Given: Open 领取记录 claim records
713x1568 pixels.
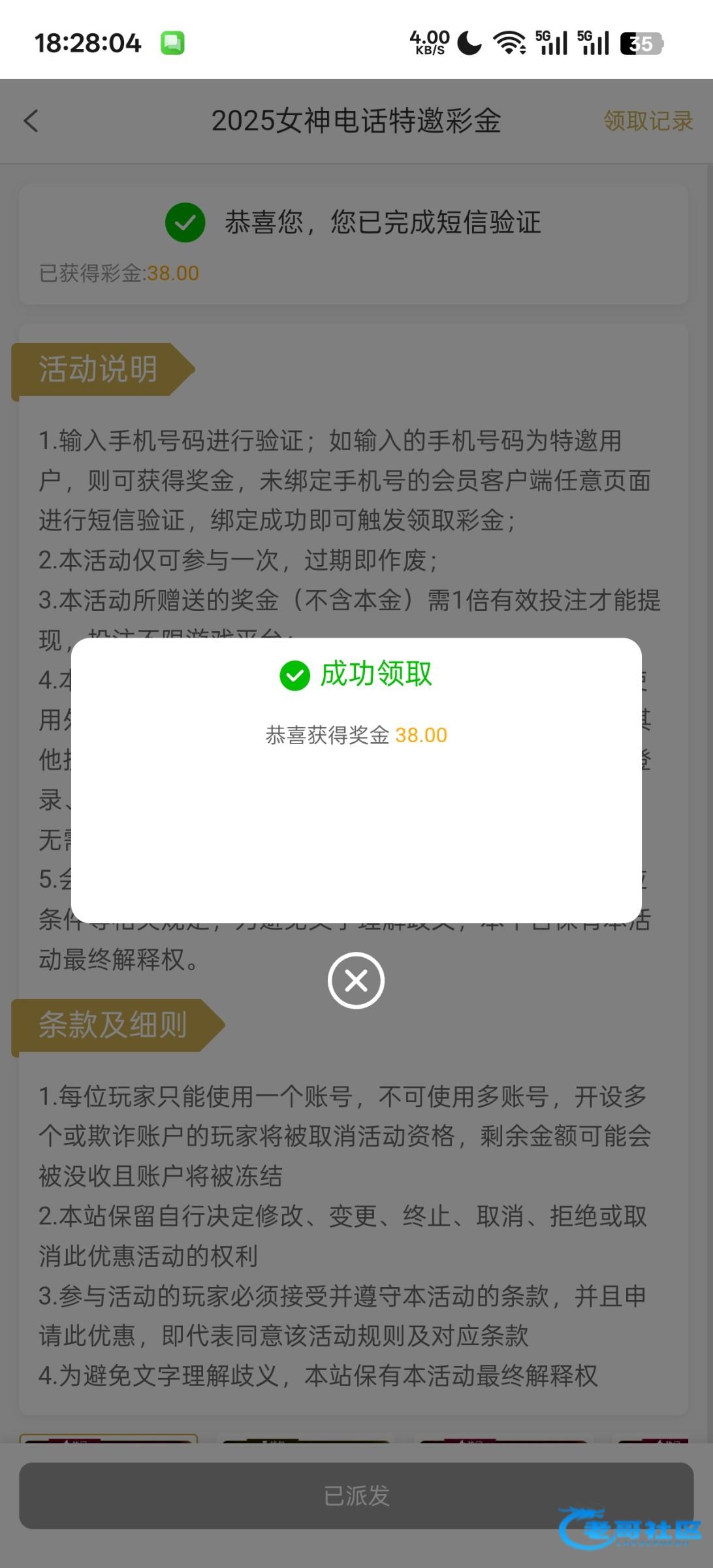Looking at the screenshot, I should pos(647,121).
